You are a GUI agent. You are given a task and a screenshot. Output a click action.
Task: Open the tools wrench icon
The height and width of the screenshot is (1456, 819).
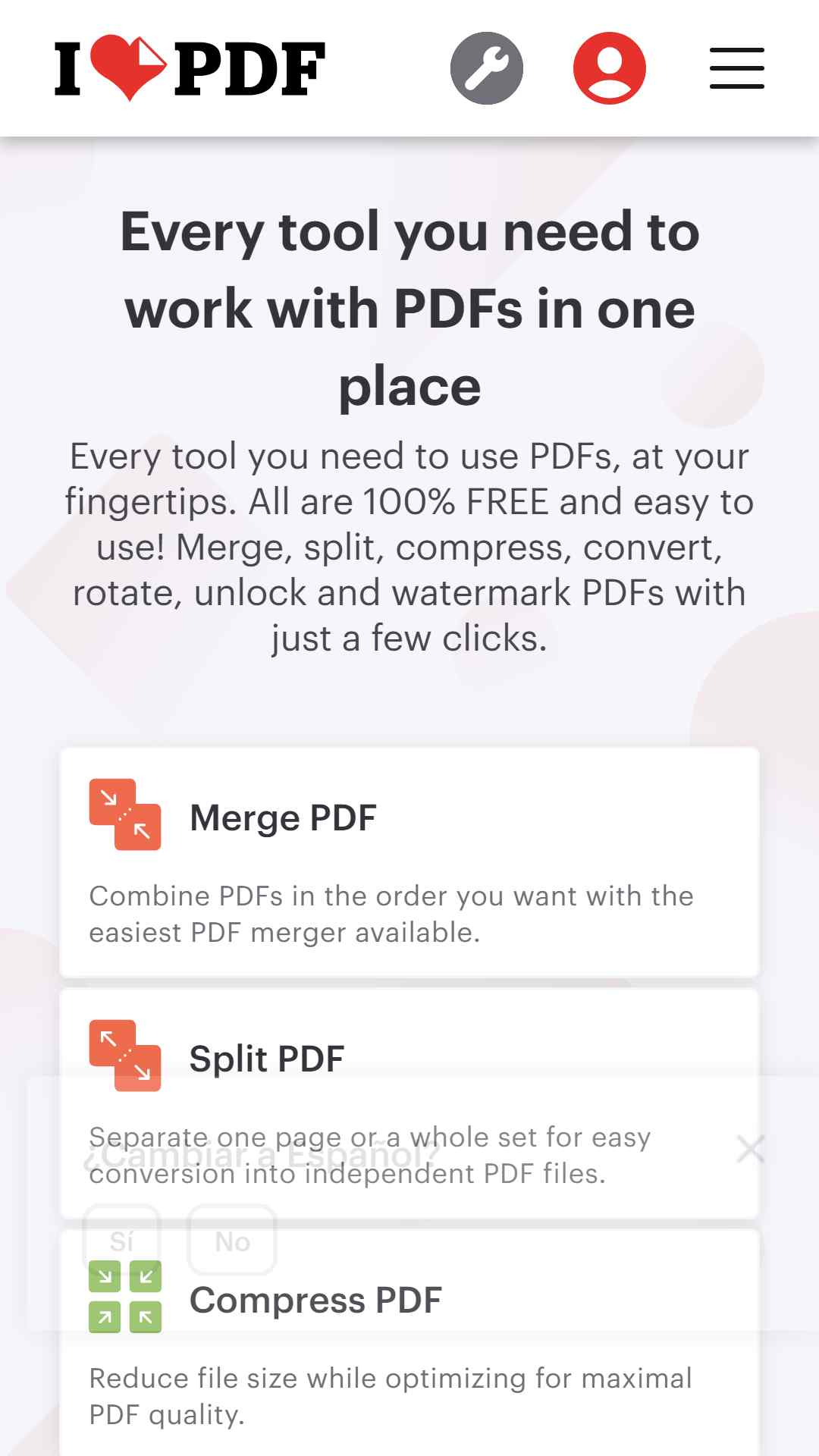click(487, 68)
